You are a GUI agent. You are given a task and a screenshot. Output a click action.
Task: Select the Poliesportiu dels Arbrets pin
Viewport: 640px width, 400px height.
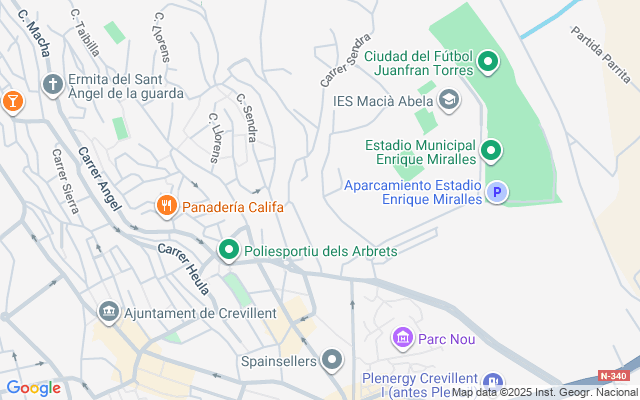pyautogui.click(x=230, y=250)
